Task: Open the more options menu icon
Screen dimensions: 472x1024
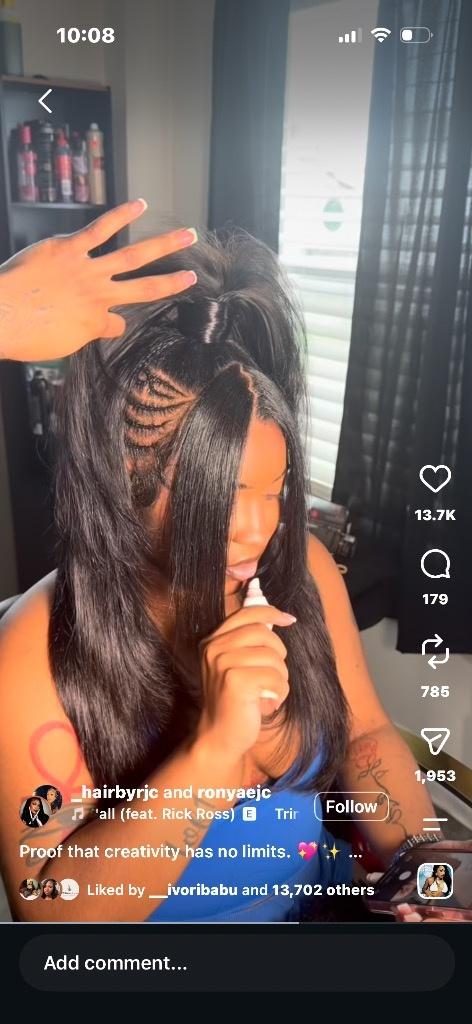Action: point(435,824)
